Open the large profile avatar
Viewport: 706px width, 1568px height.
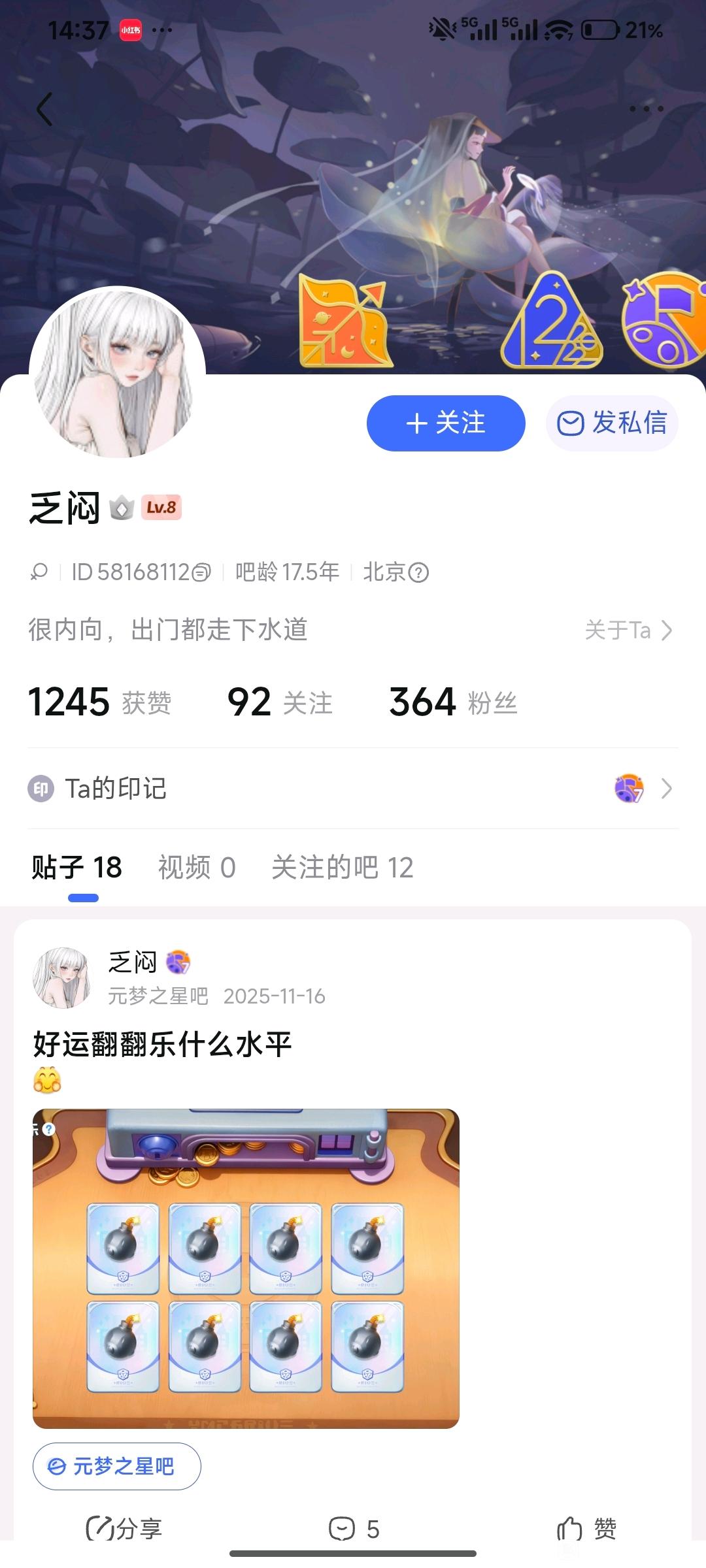click(118, 372)
